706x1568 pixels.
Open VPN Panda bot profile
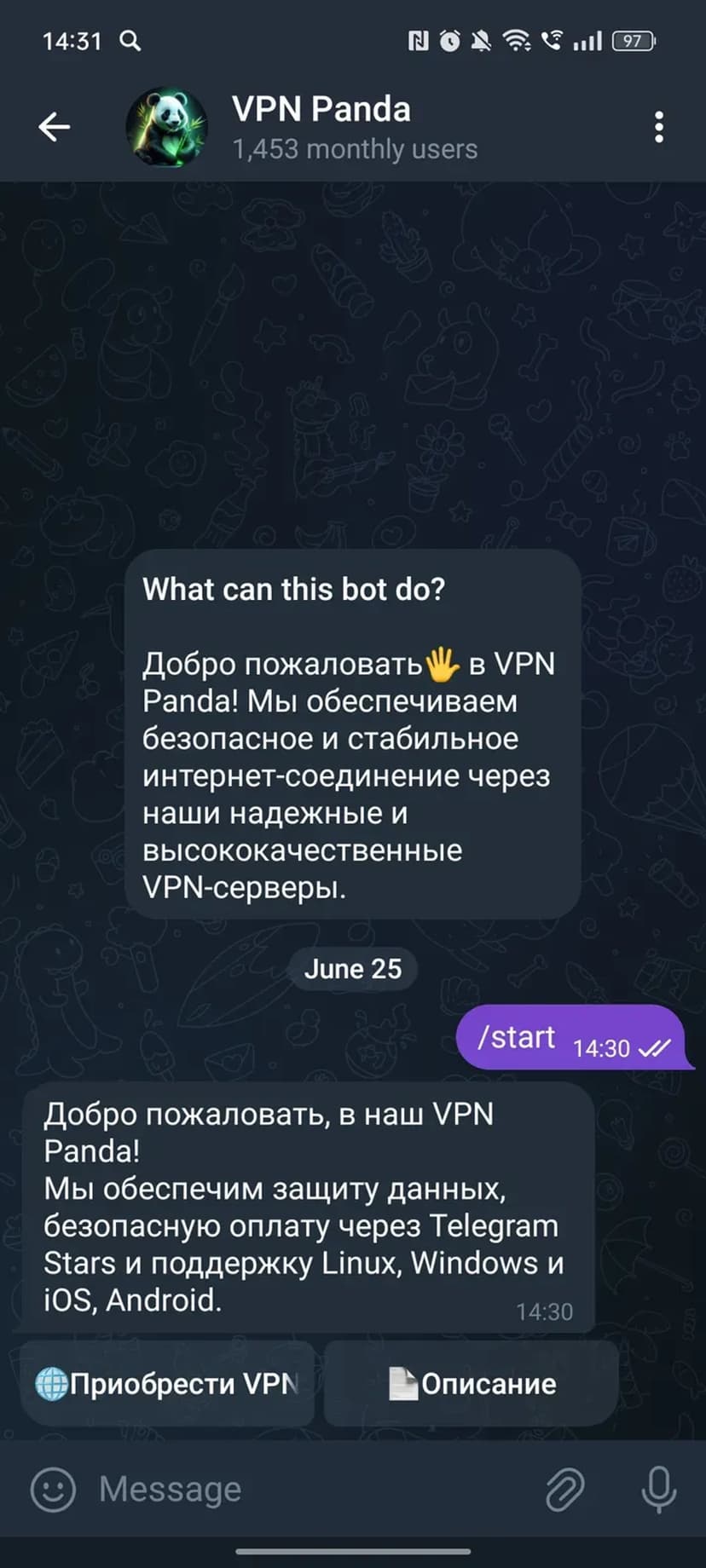click(321, 126)
